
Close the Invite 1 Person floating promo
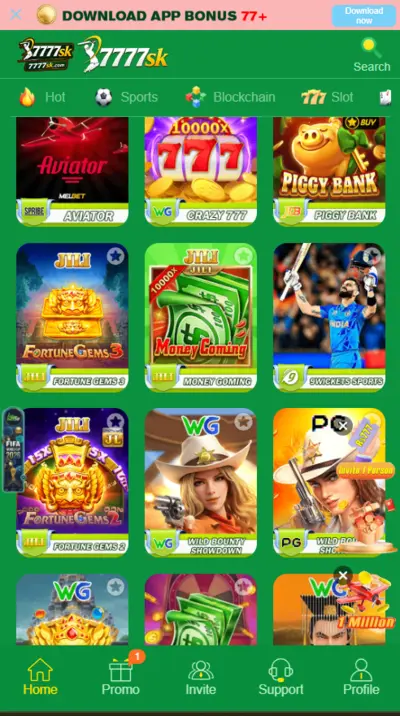(343, 426)
